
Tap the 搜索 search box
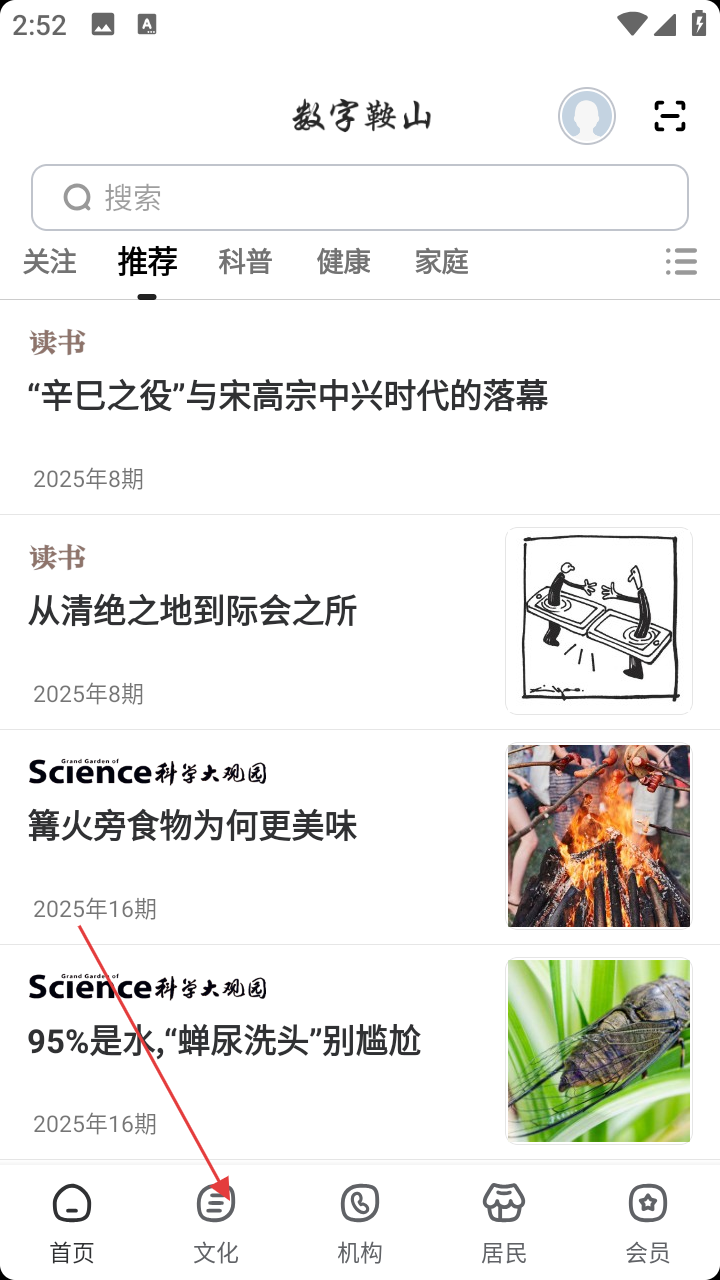pos(360,198)
